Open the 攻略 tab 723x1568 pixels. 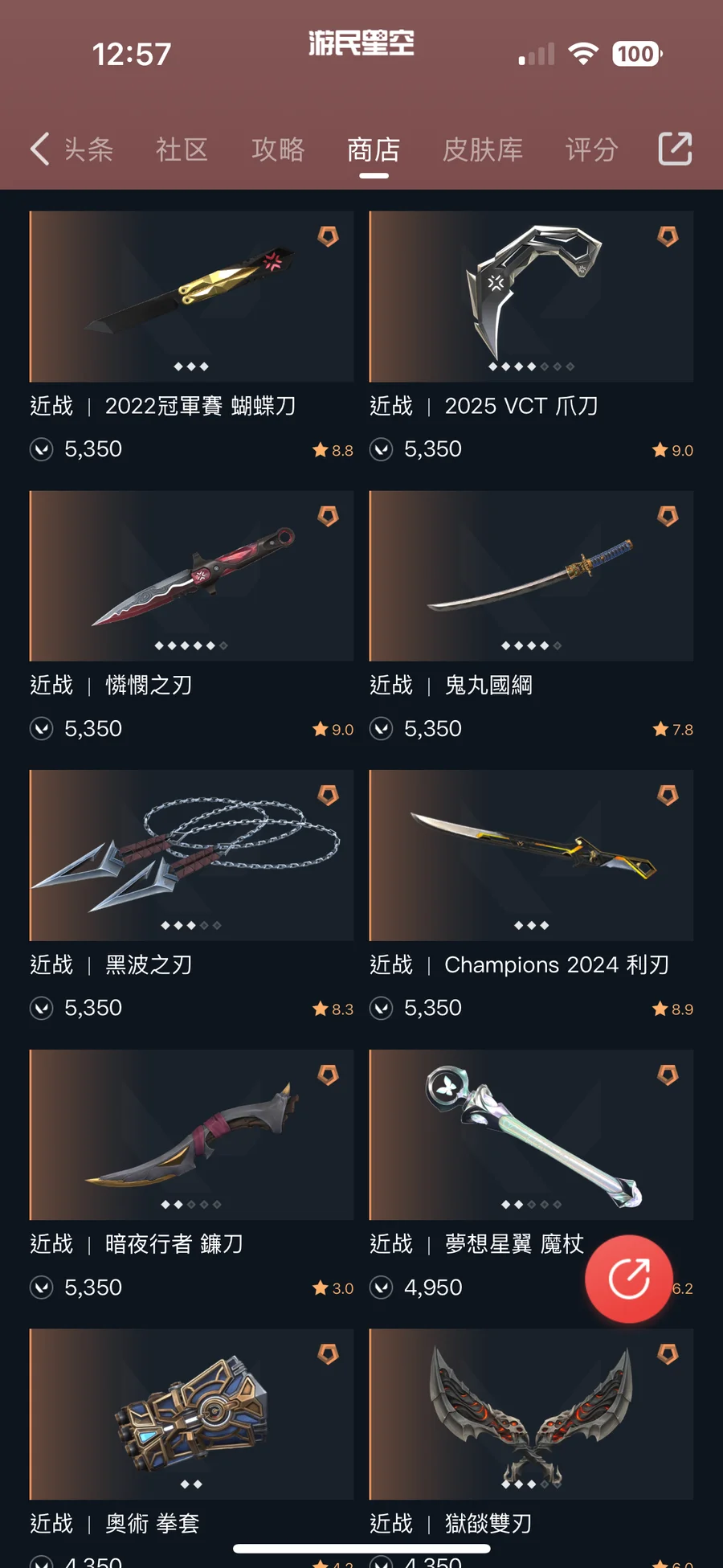tap(278, 149)
